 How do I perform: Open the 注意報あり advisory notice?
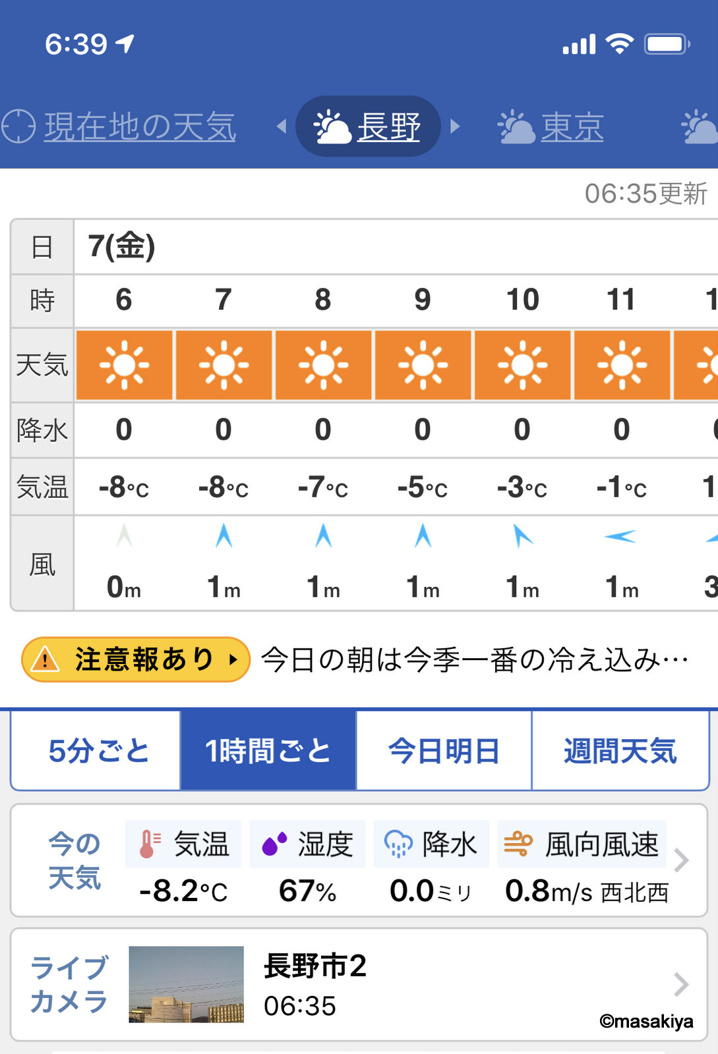tap(135, 659)
